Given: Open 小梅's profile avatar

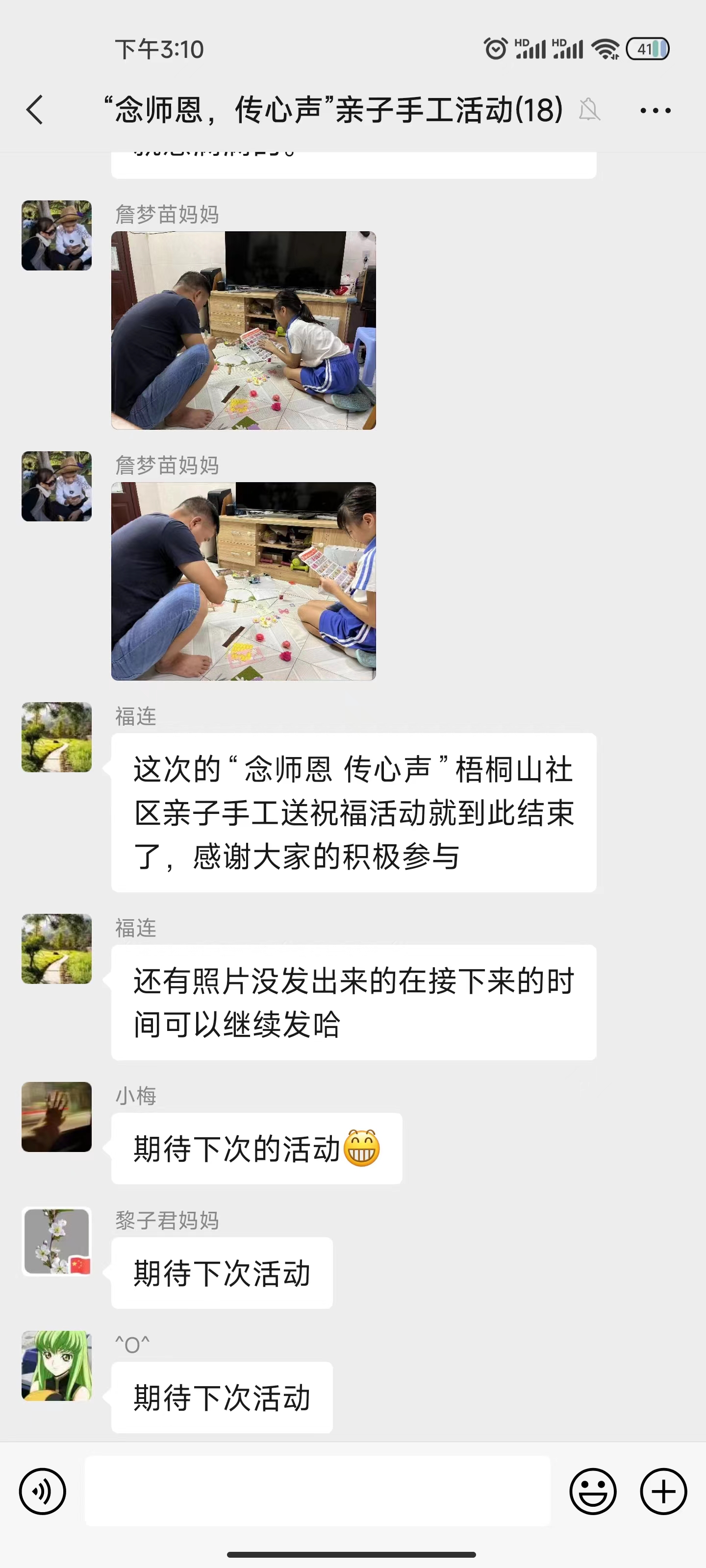Looking at the screenshot, I should 57,1116.
